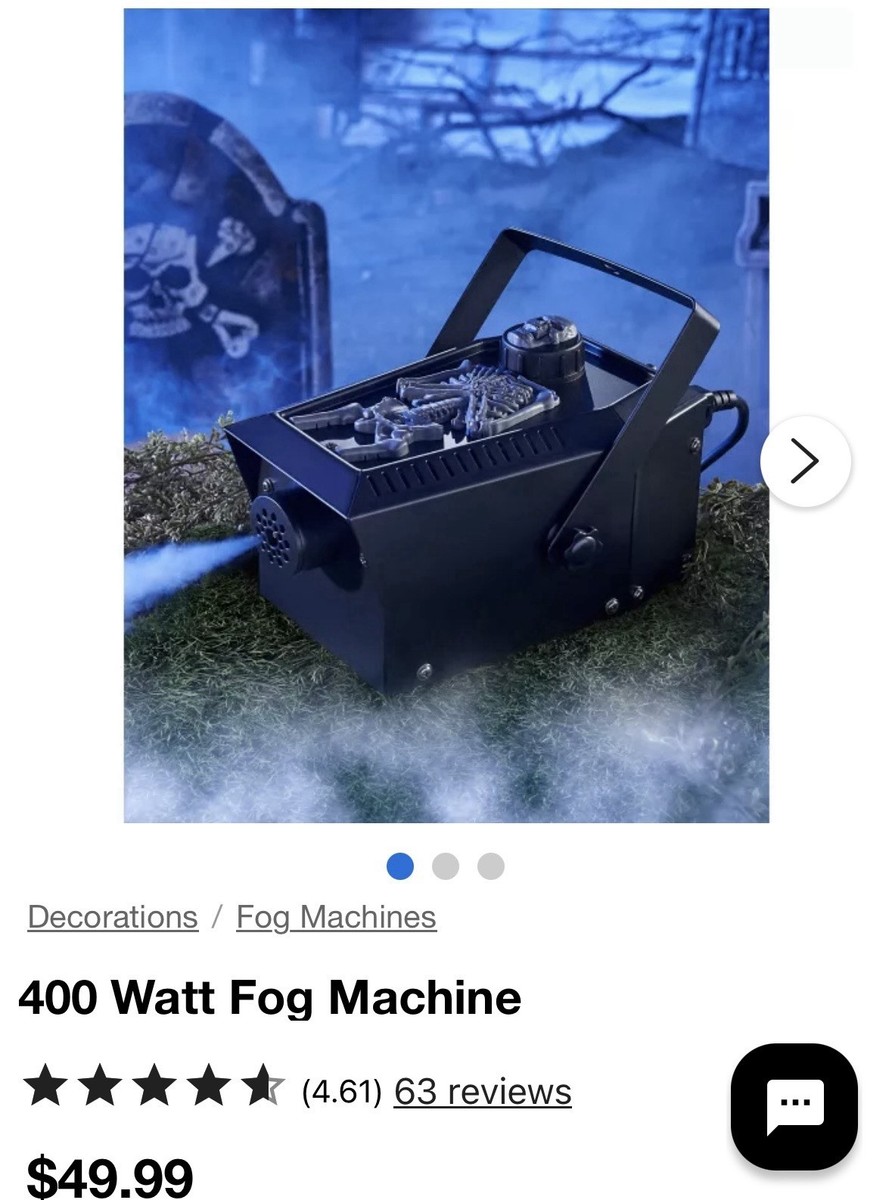Show the next product image
Image resolution: width=892 pixels, height=1200 pixels.
tap(805, 462)
